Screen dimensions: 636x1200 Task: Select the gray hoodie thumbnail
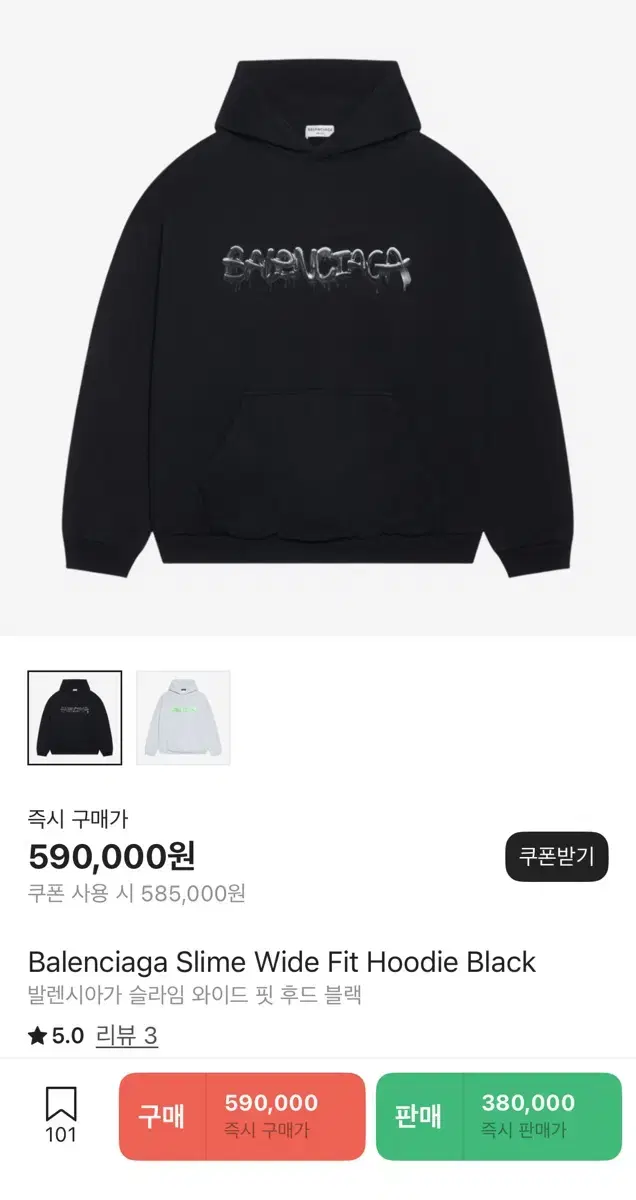(183, 718)
